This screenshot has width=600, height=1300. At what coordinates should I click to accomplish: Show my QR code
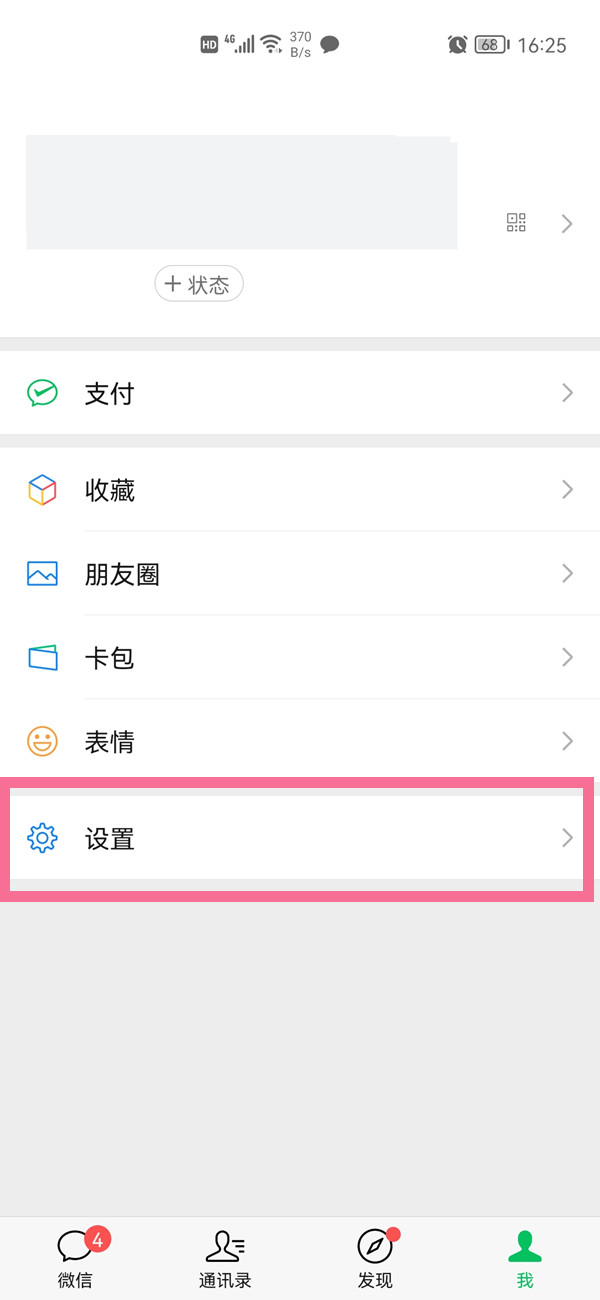coord(516,223)
